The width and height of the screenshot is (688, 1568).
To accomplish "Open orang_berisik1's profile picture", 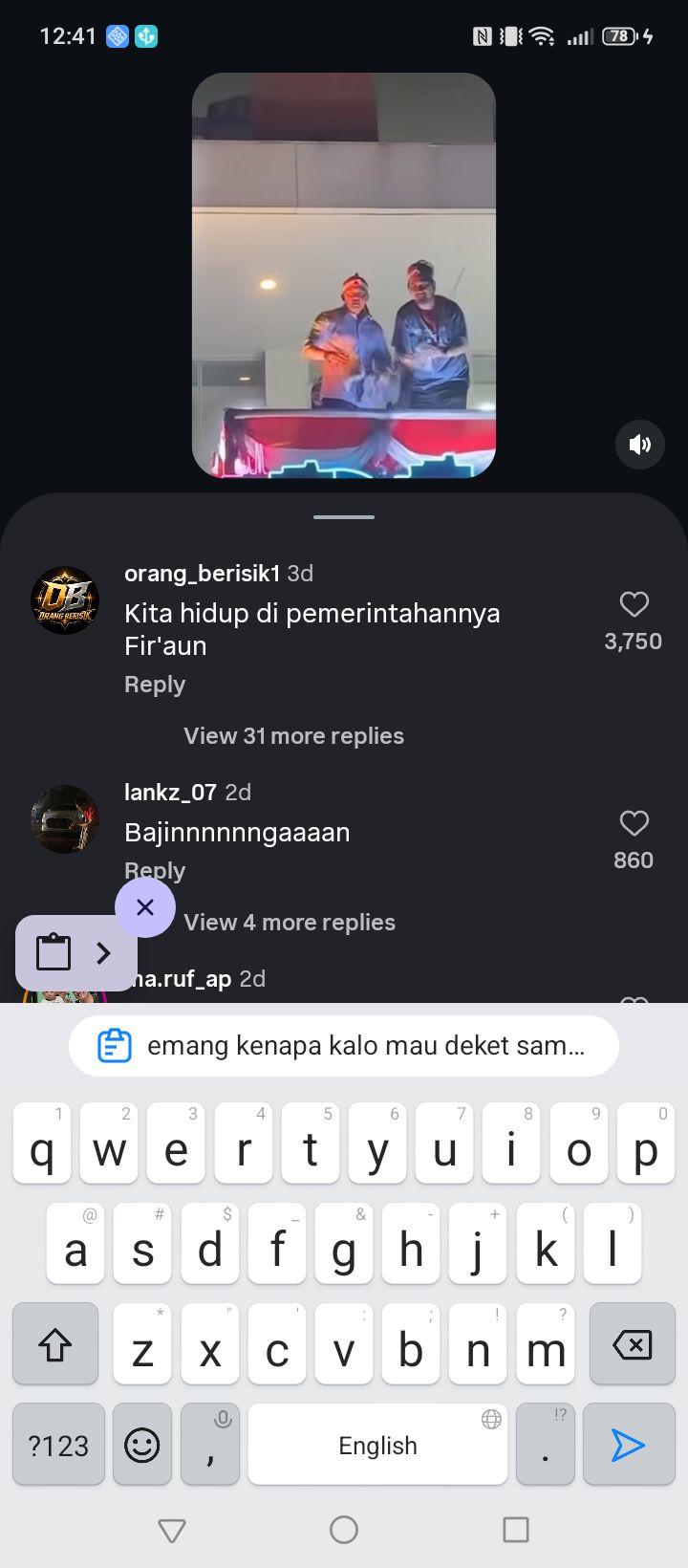I will tap(65, 600).
